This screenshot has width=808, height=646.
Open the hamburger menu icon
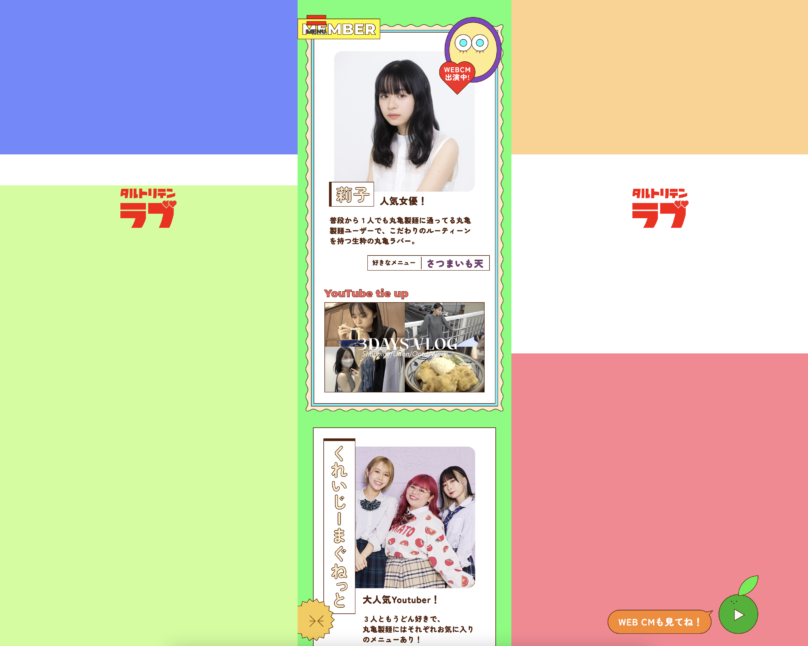pos(316,26)
